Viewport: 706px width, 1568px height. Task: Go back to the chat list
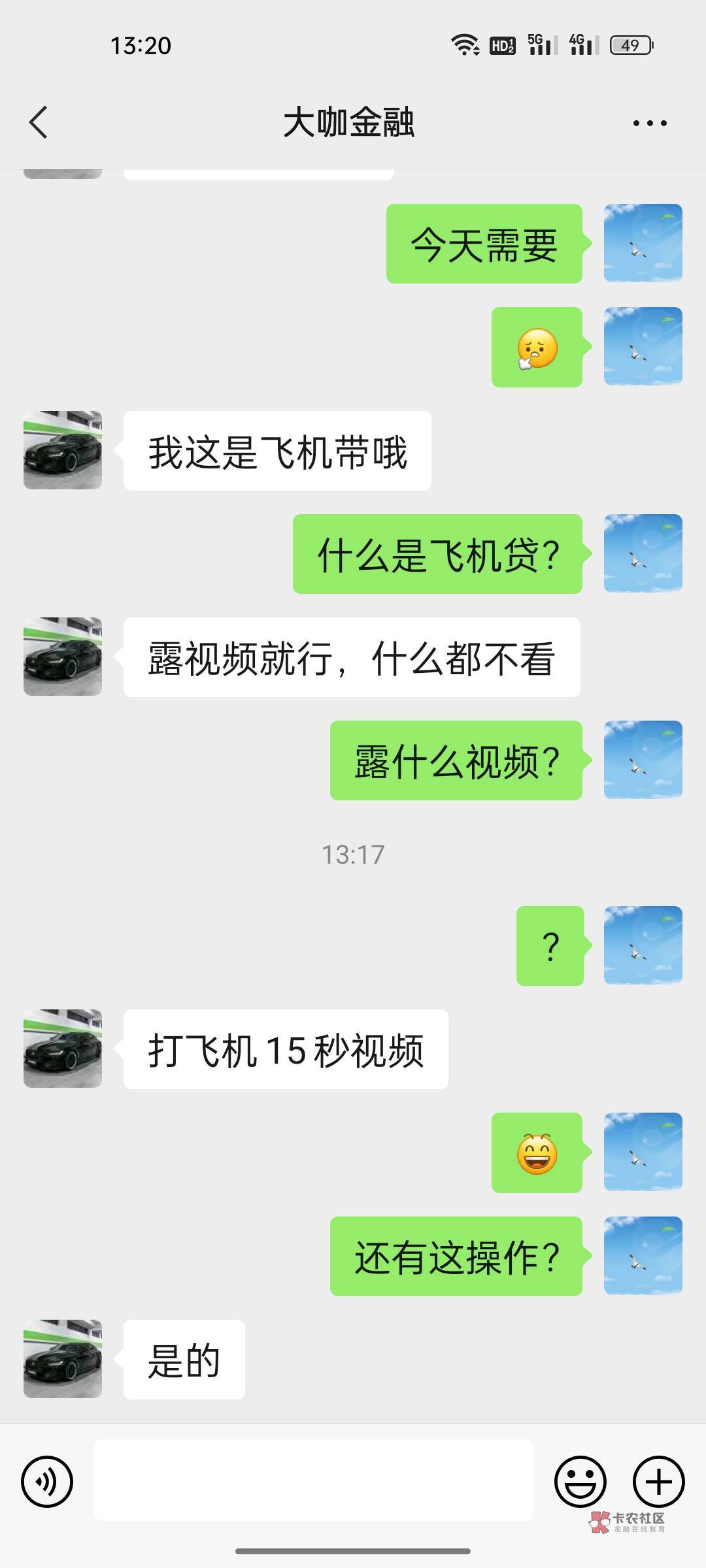[39, 122]
